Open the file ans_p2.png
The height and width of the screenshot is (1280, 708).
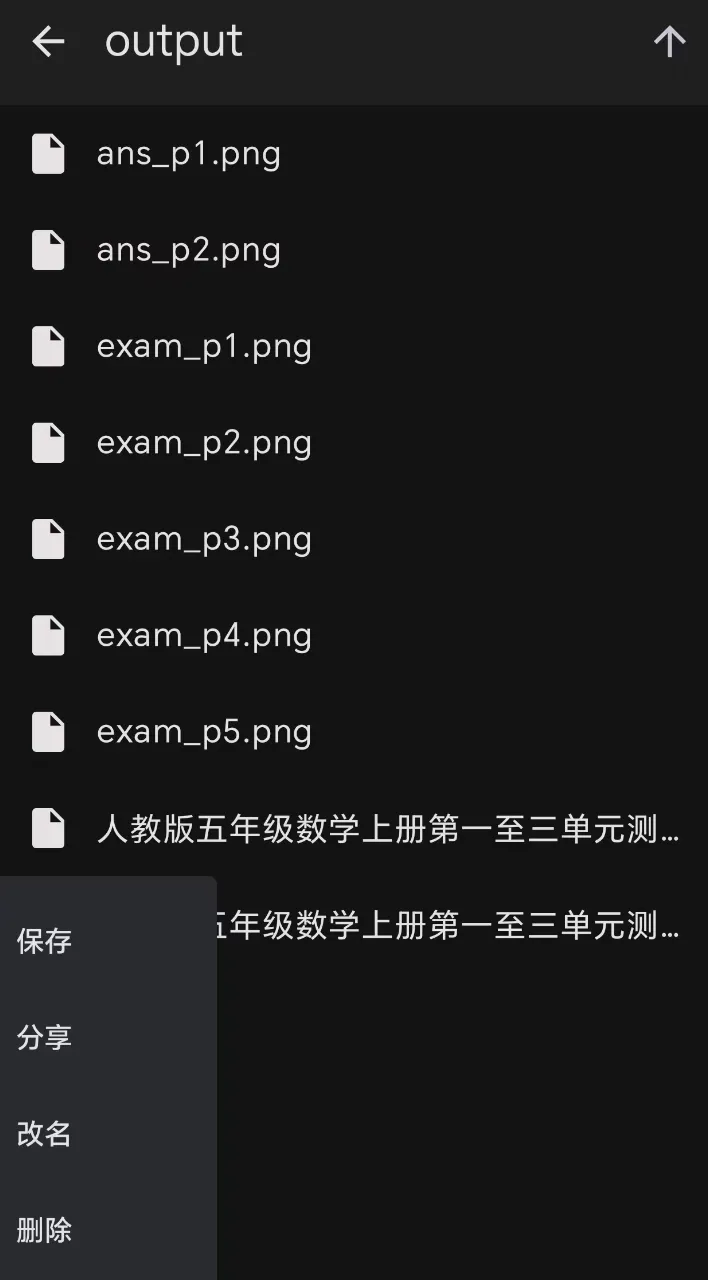click(x=354, y=250)
